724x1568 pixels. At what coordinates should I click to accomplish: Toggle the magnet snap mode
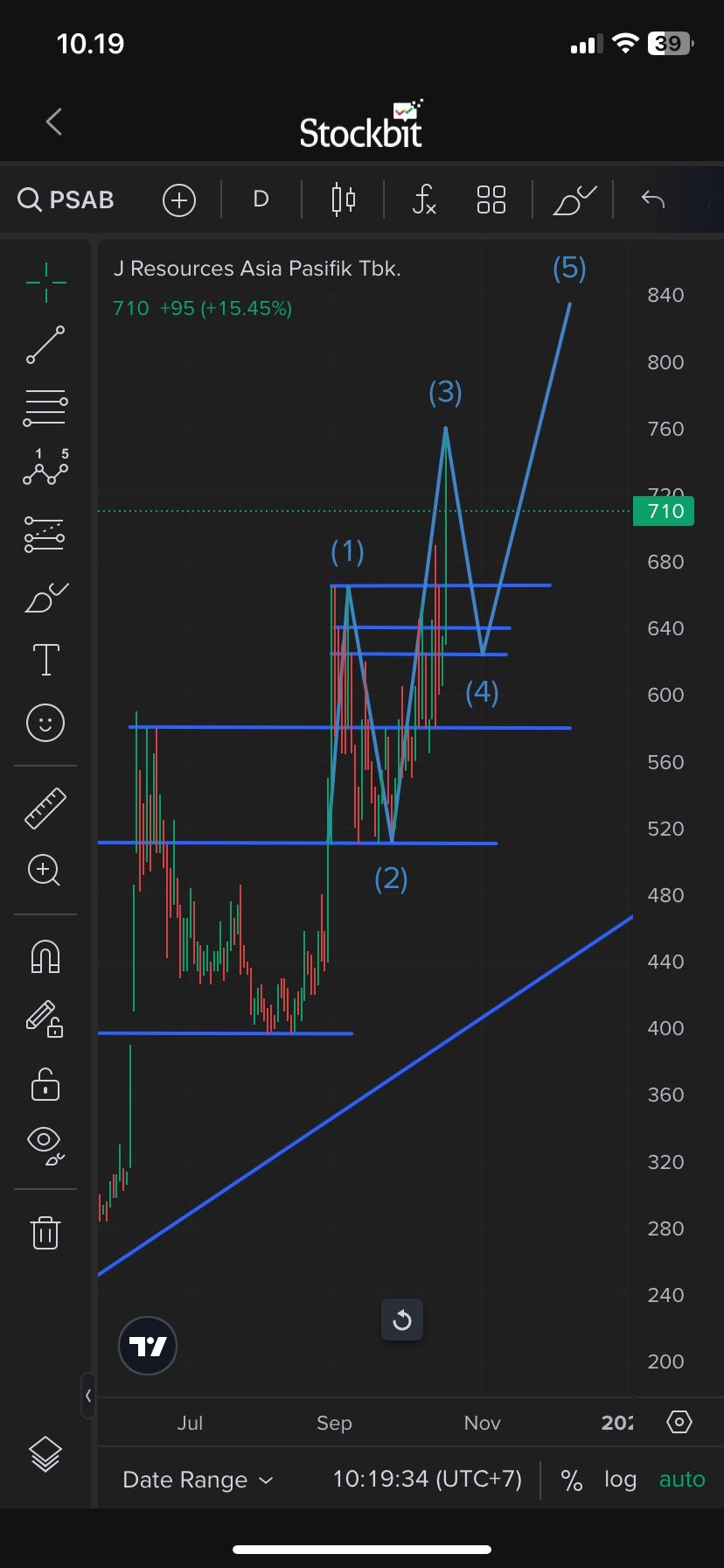(x=45, y=956)
